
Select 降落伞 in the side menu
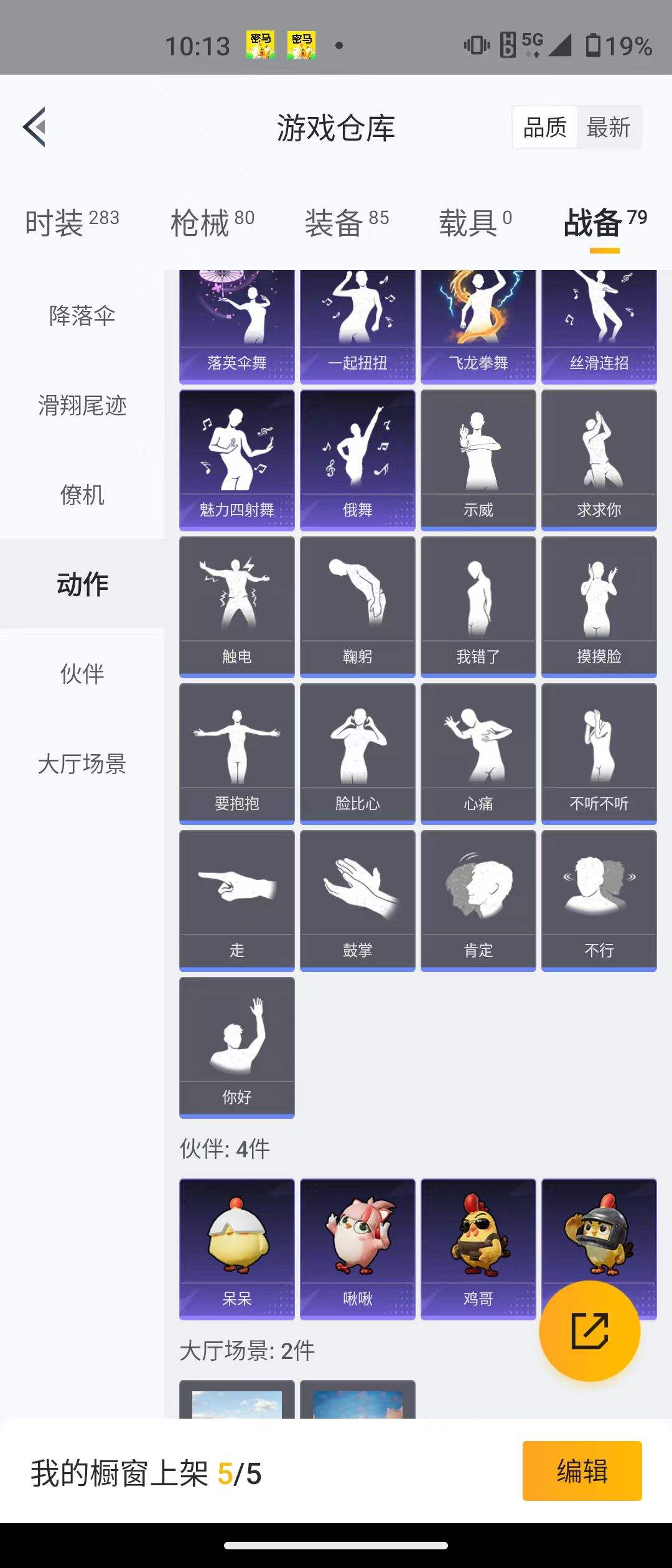click(x=82, y=316)
